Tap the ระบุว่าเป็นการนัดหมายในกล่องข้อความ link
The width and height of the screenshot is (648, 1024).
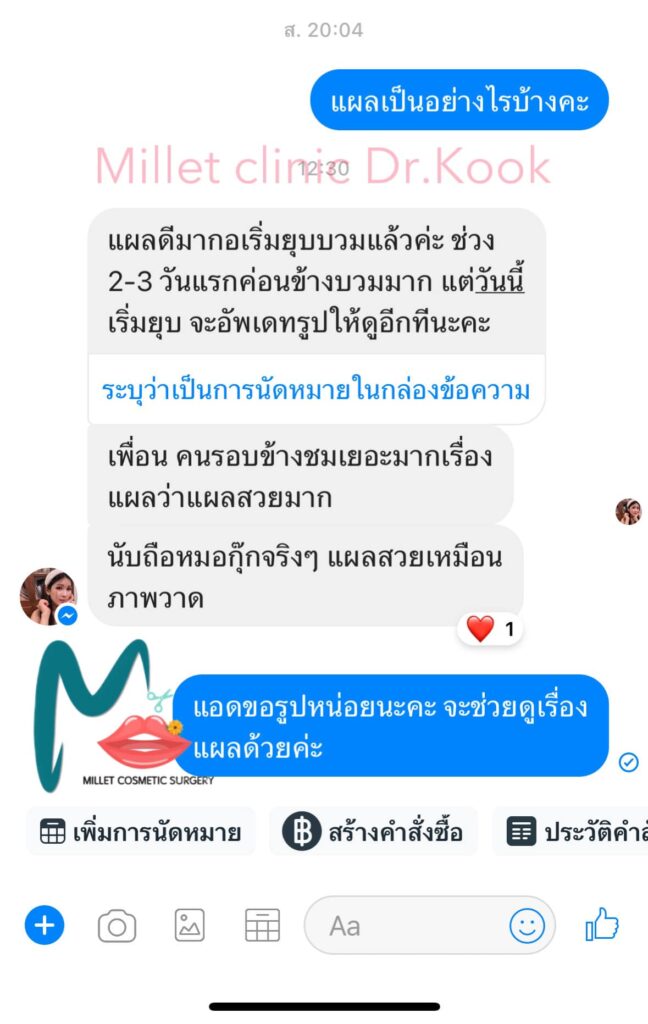pyautogui.click(x=316, y=390)
